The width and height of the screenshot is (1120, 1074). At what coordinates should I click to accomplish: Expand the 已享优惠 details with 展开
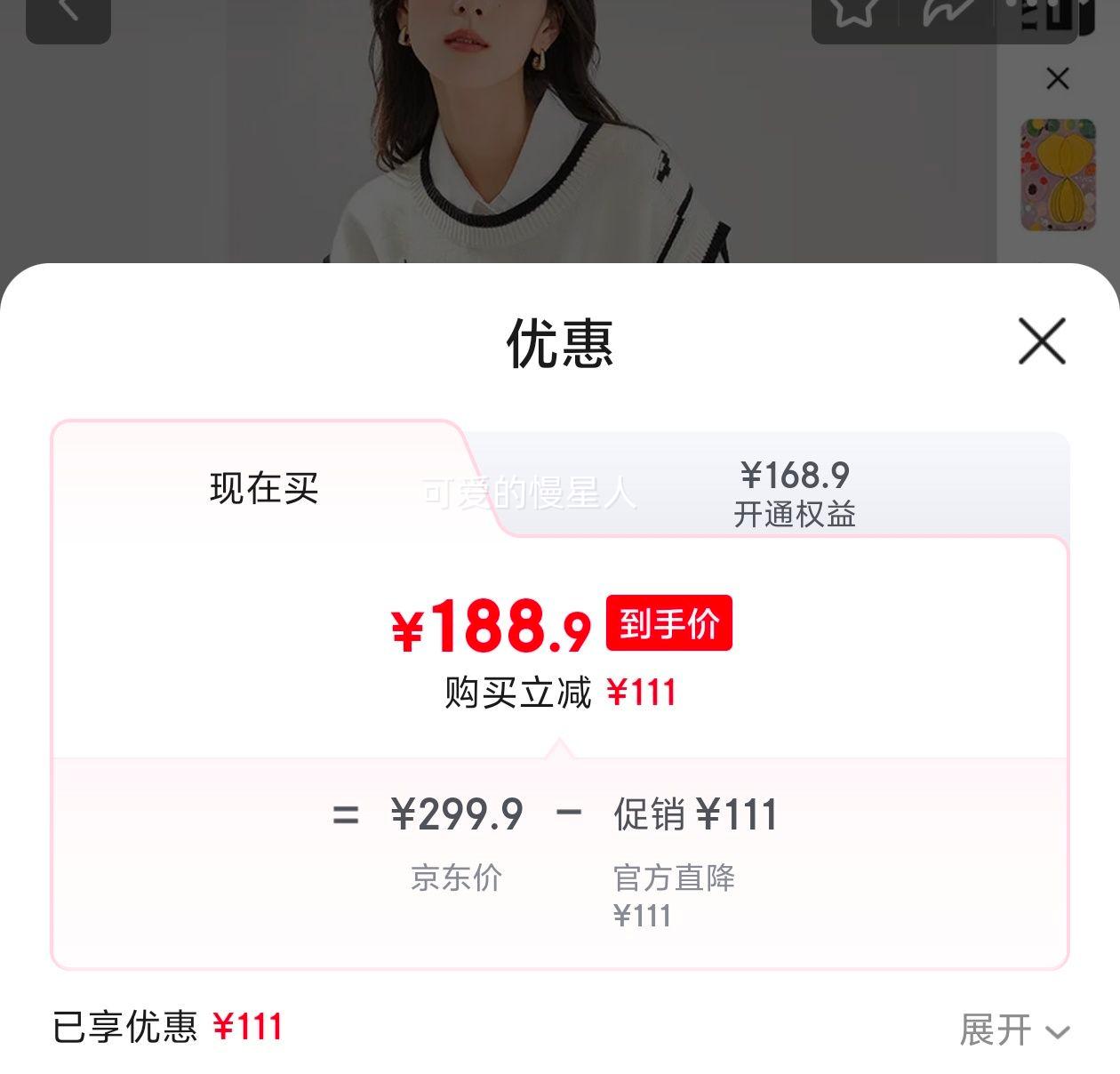coord(1013,1030)
